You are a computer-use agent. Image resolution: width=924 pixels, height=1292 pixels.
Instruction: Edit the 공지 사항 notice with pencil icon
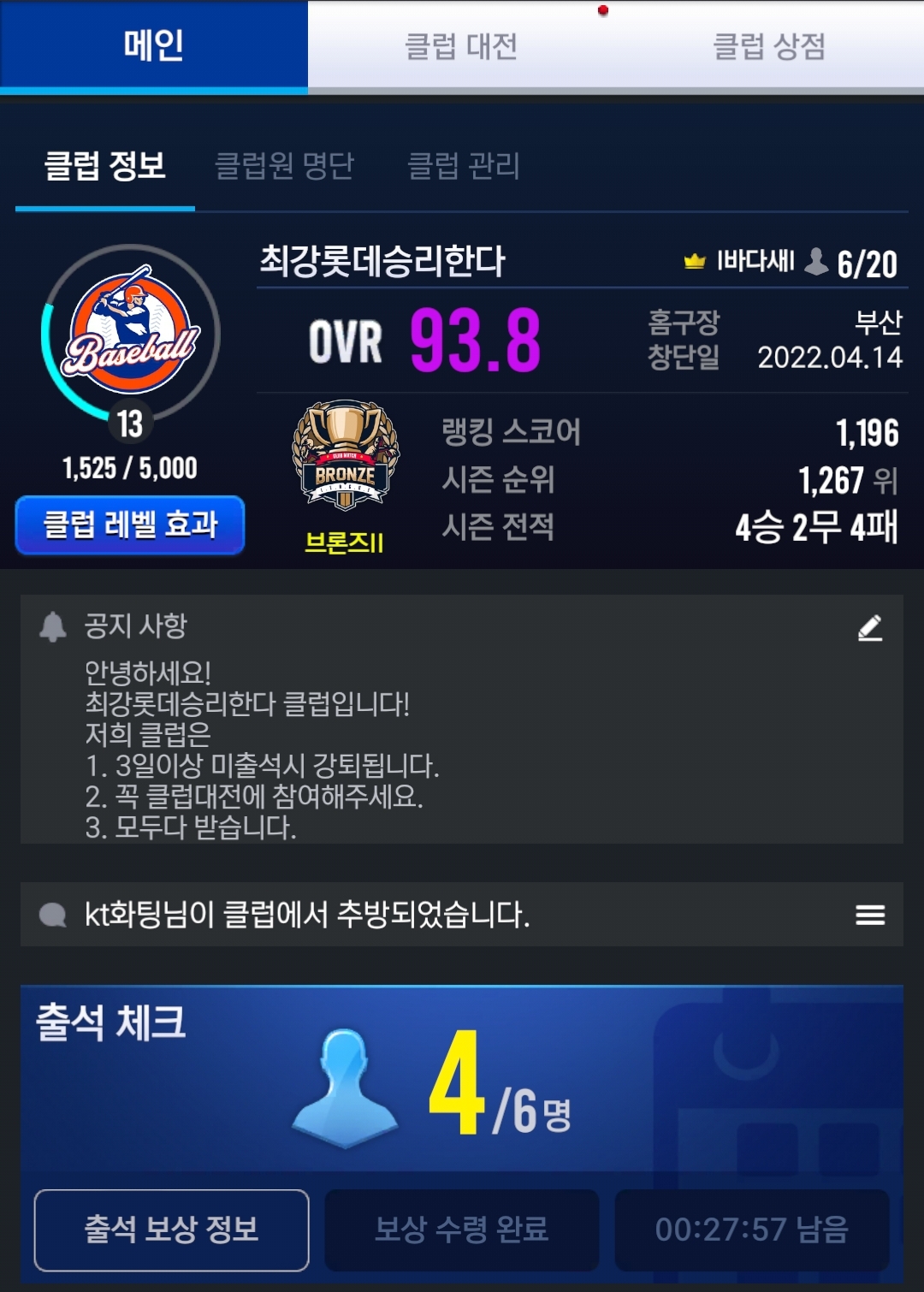tap(870, 628)
